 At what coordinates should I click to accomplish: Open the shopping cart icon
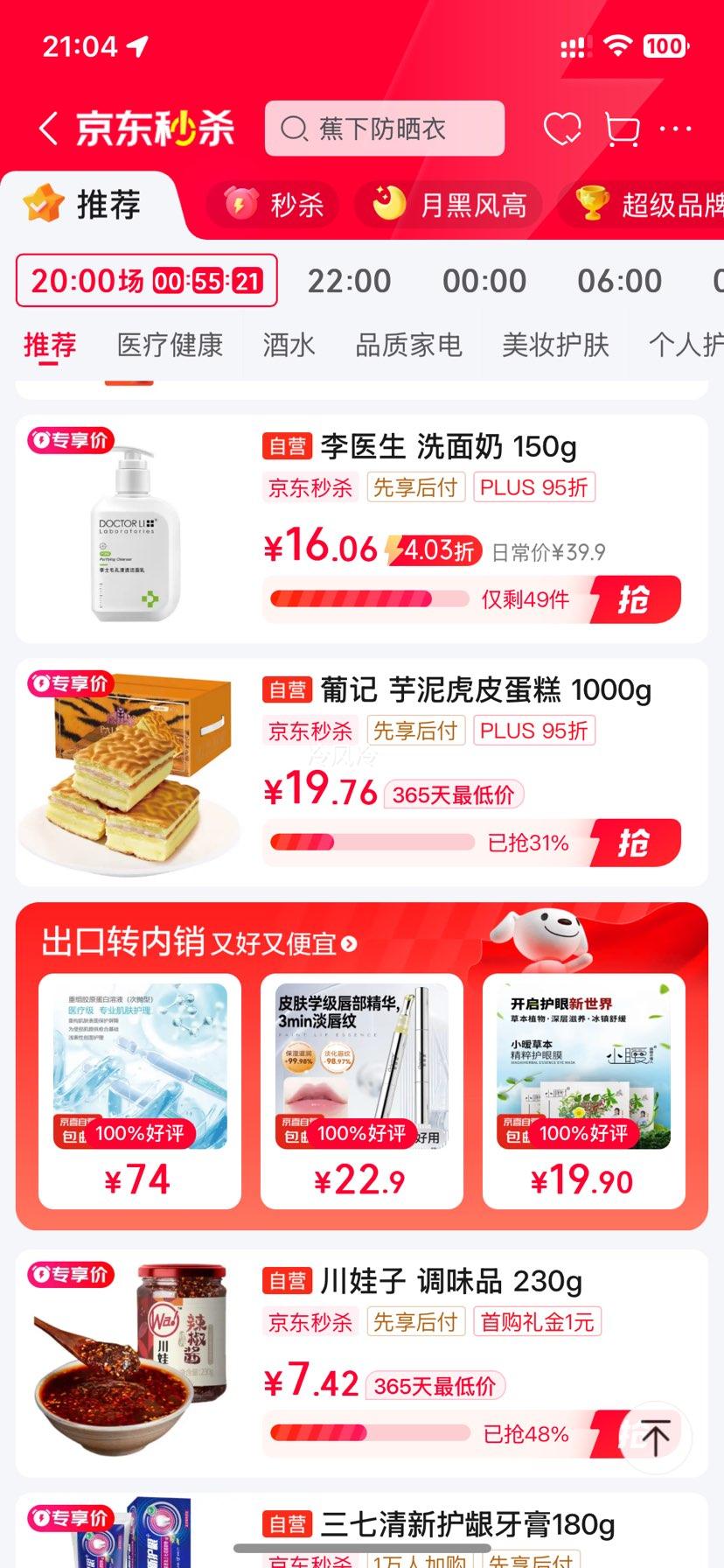coord(623,128)
